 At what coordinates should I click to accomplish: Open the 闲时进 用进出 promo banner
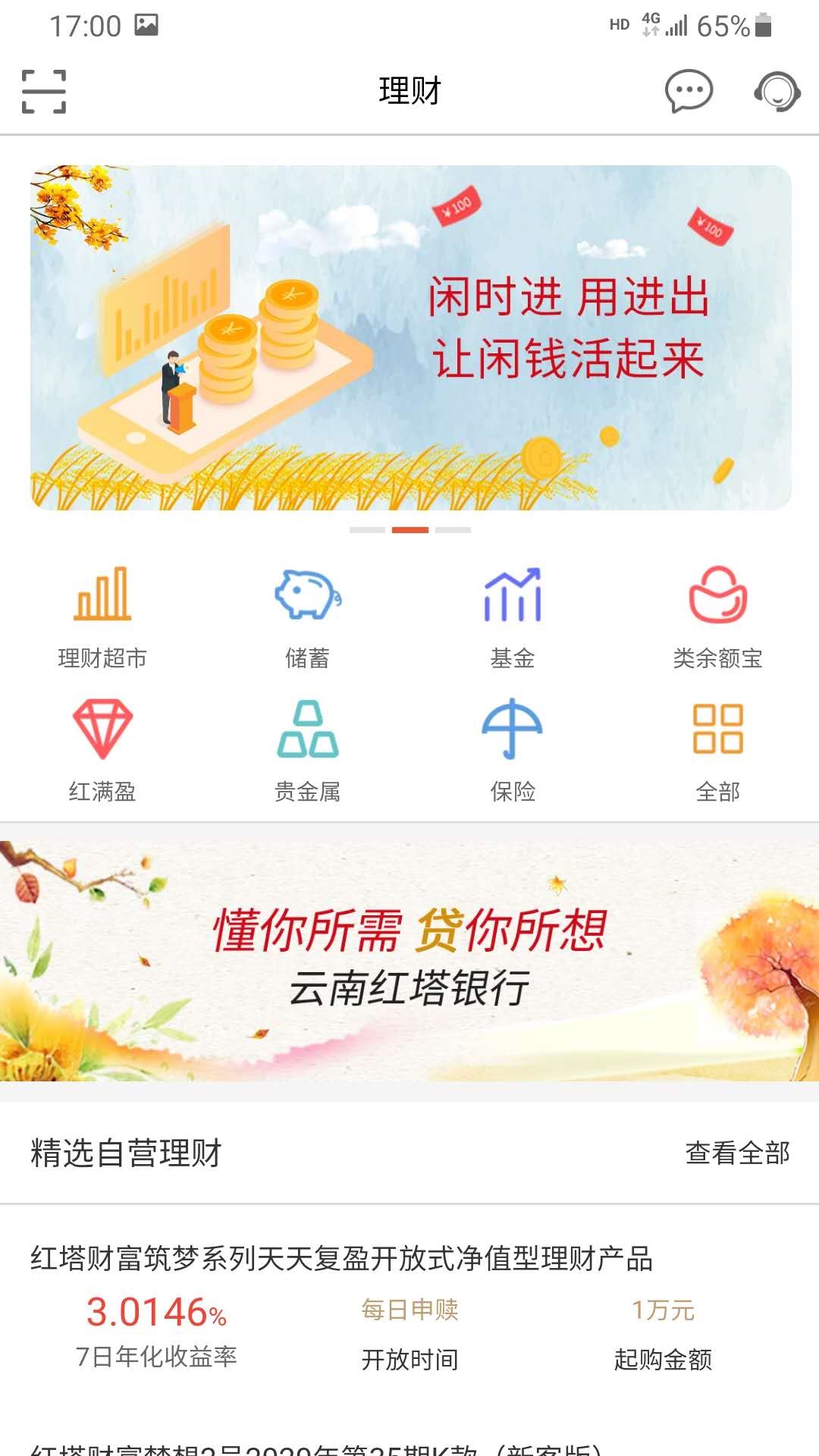click(x=410, y=337)
